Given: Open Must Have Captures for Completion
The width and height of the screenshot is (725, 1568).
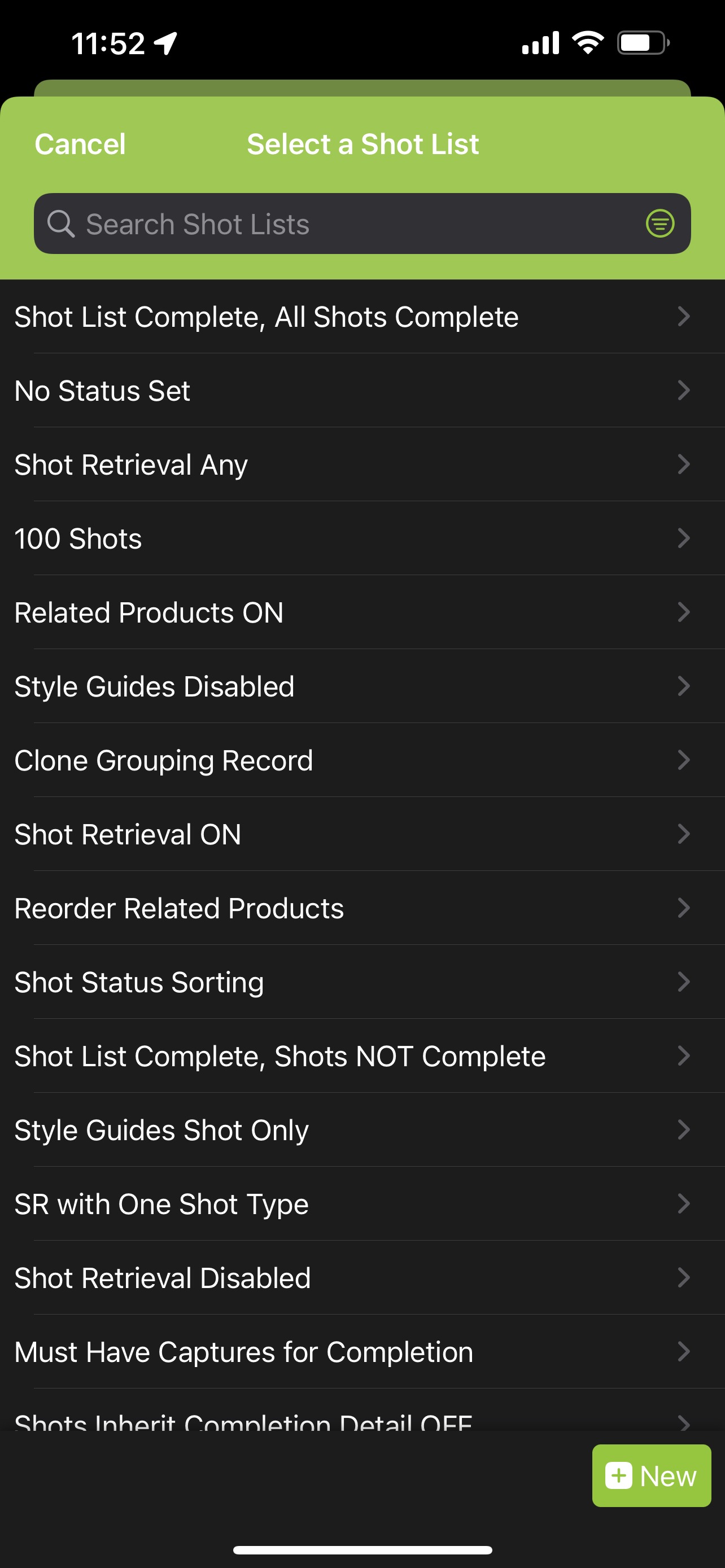Looking at the screenshot, I should pos(362,1352).
